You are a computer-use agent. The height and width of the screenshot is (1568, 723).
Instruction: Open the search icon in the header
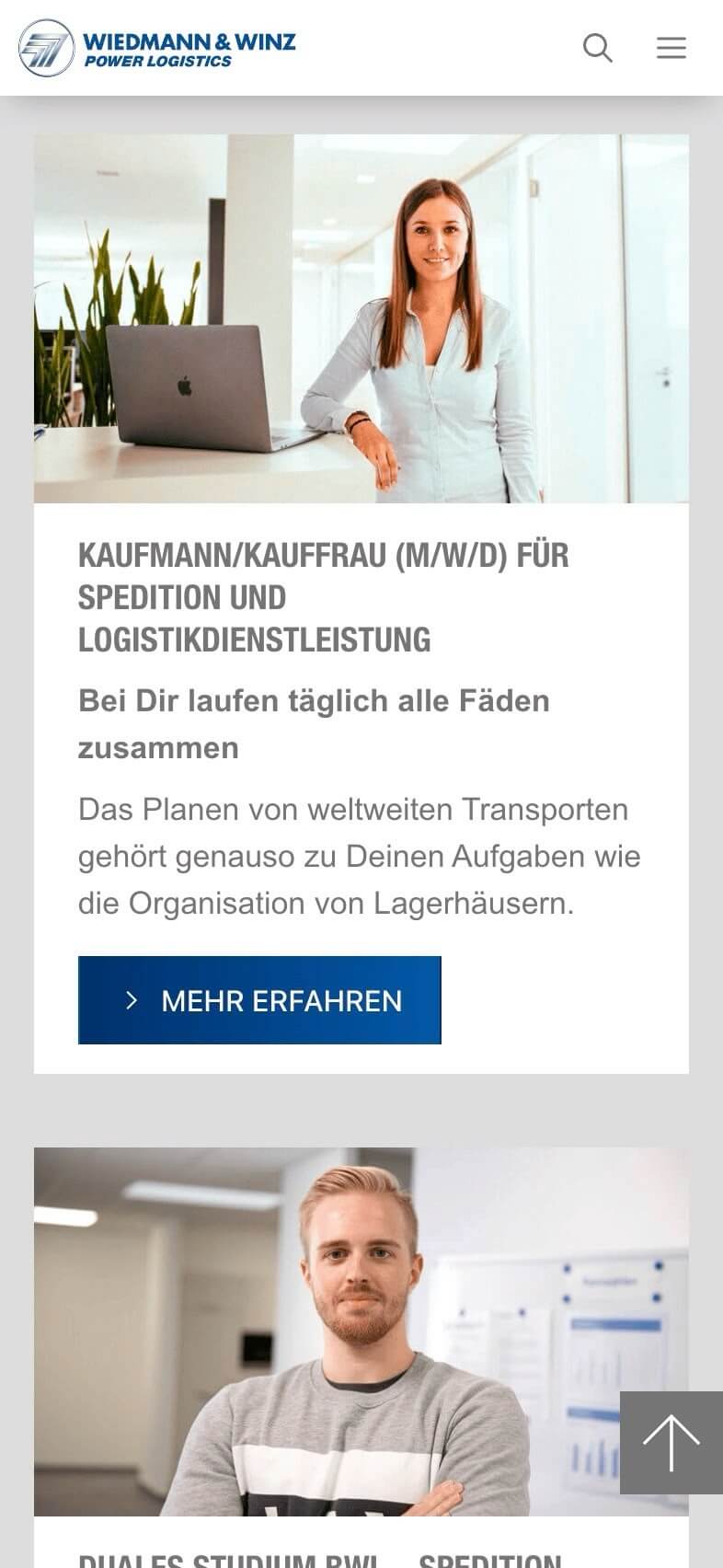coord(597,48)
